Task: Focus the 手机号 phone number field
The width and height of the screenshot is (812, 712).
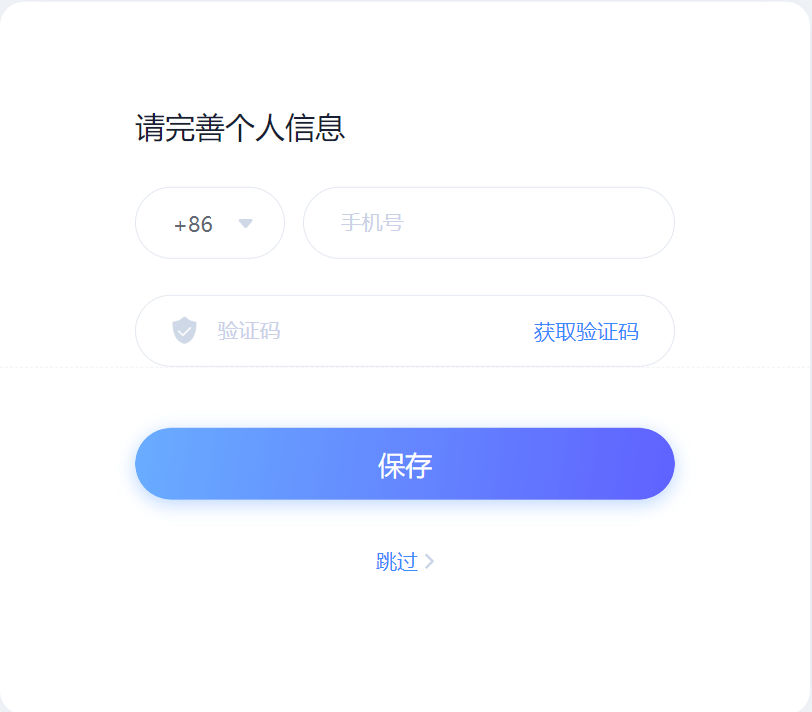Action: (x=488, y=223)
